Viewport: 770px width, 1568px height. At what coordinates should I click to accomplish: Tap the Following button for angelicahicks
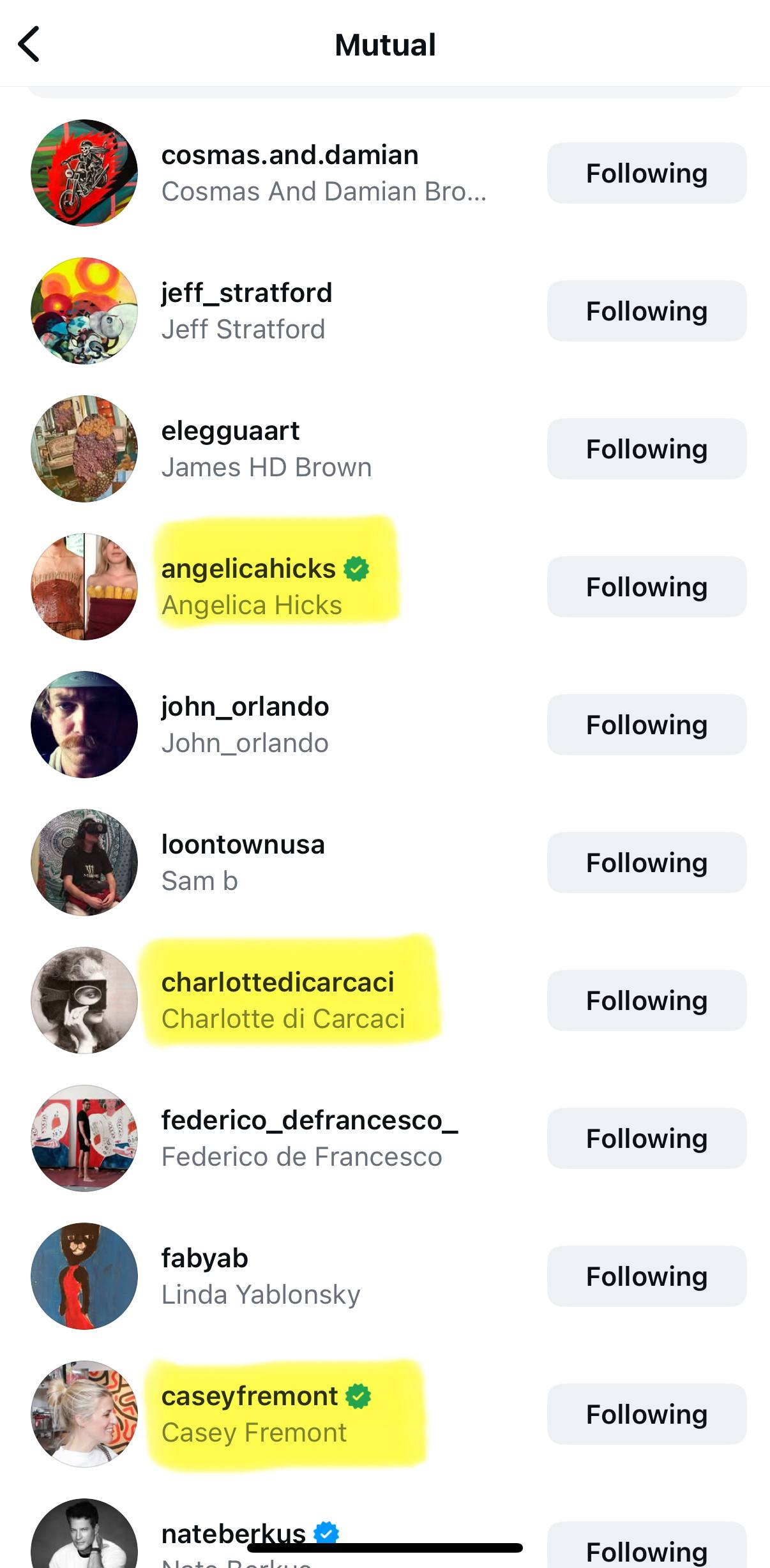pyautogui.click(x=646, y=587)
